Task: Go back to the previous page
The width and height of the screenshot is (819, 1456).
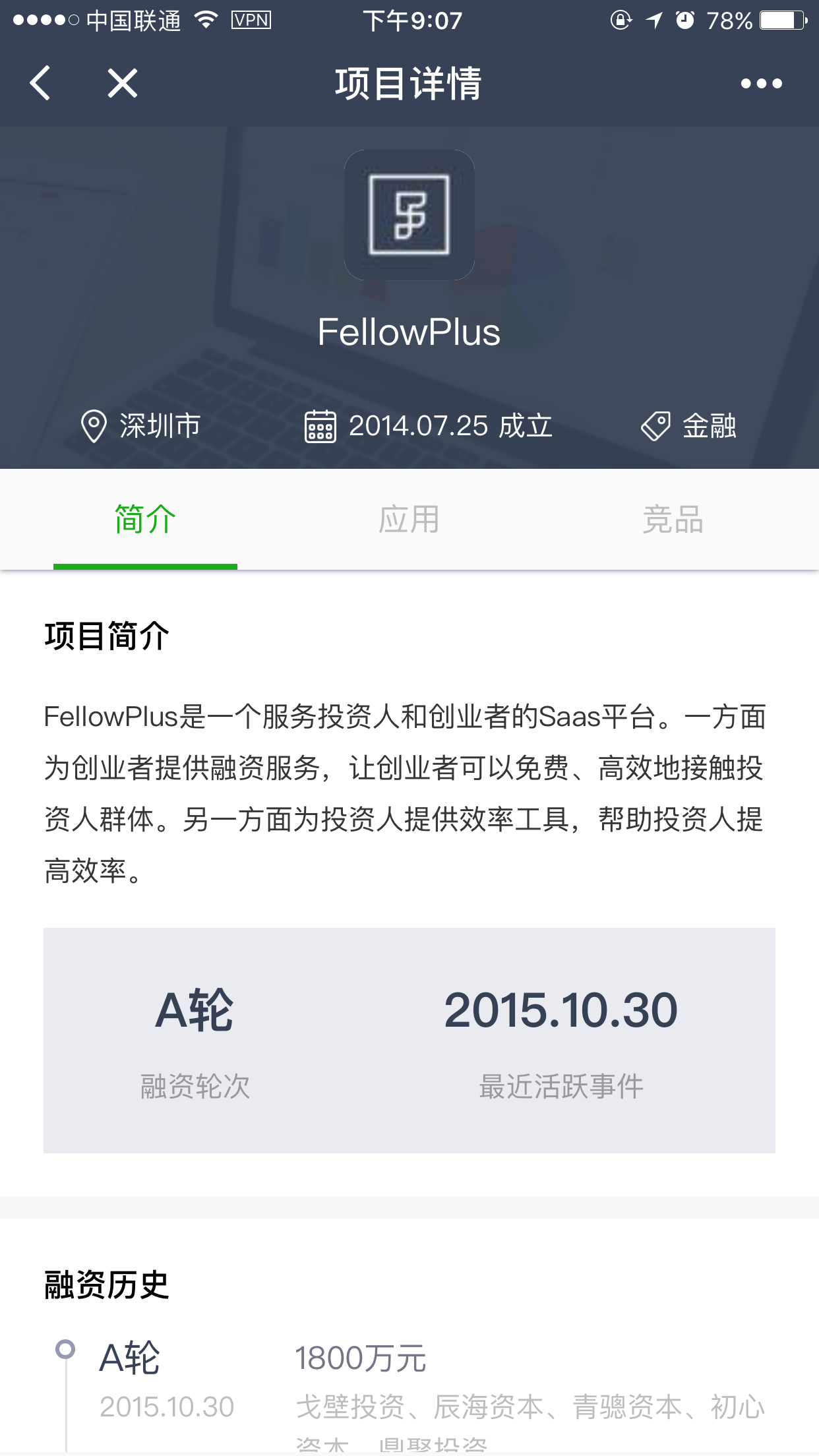Action: click(40, 83)
